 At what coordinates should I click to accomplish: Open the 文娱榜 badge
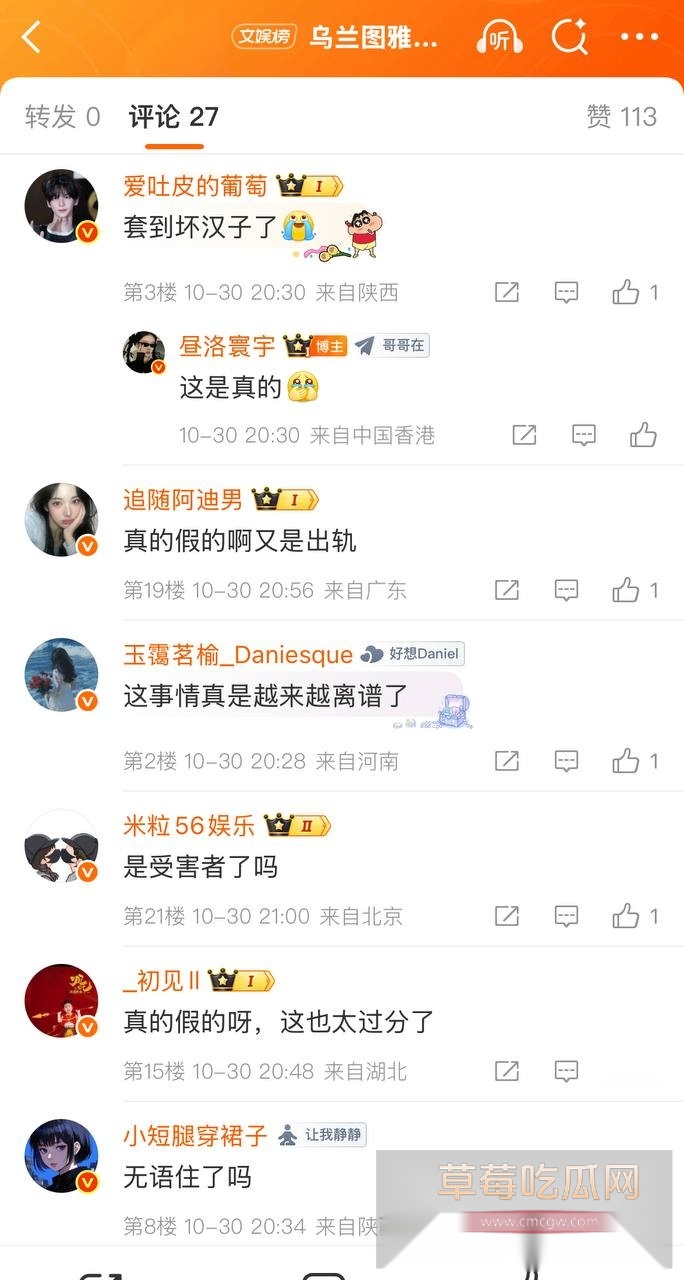(264, 38)
